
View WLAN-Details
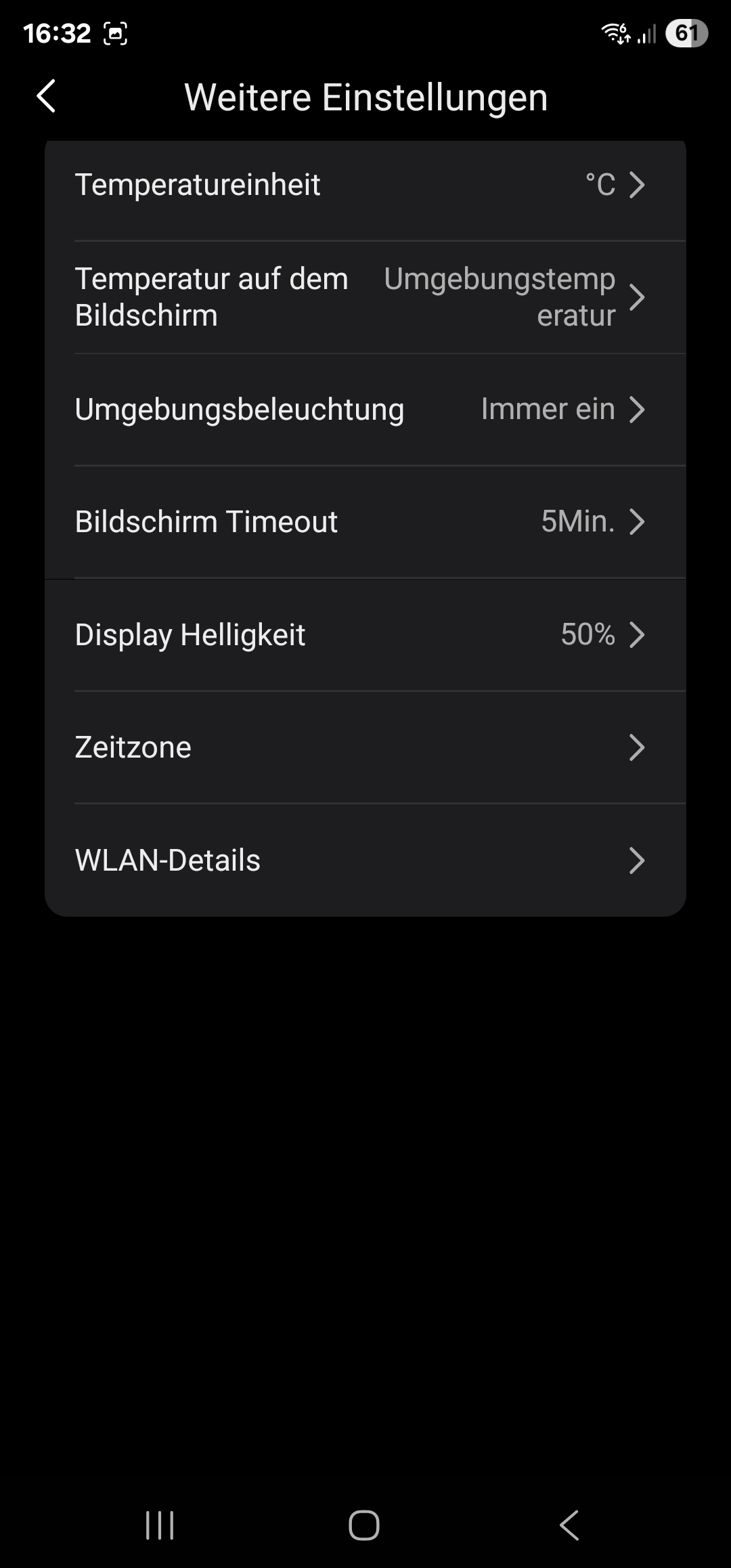[x=365, y=861]
